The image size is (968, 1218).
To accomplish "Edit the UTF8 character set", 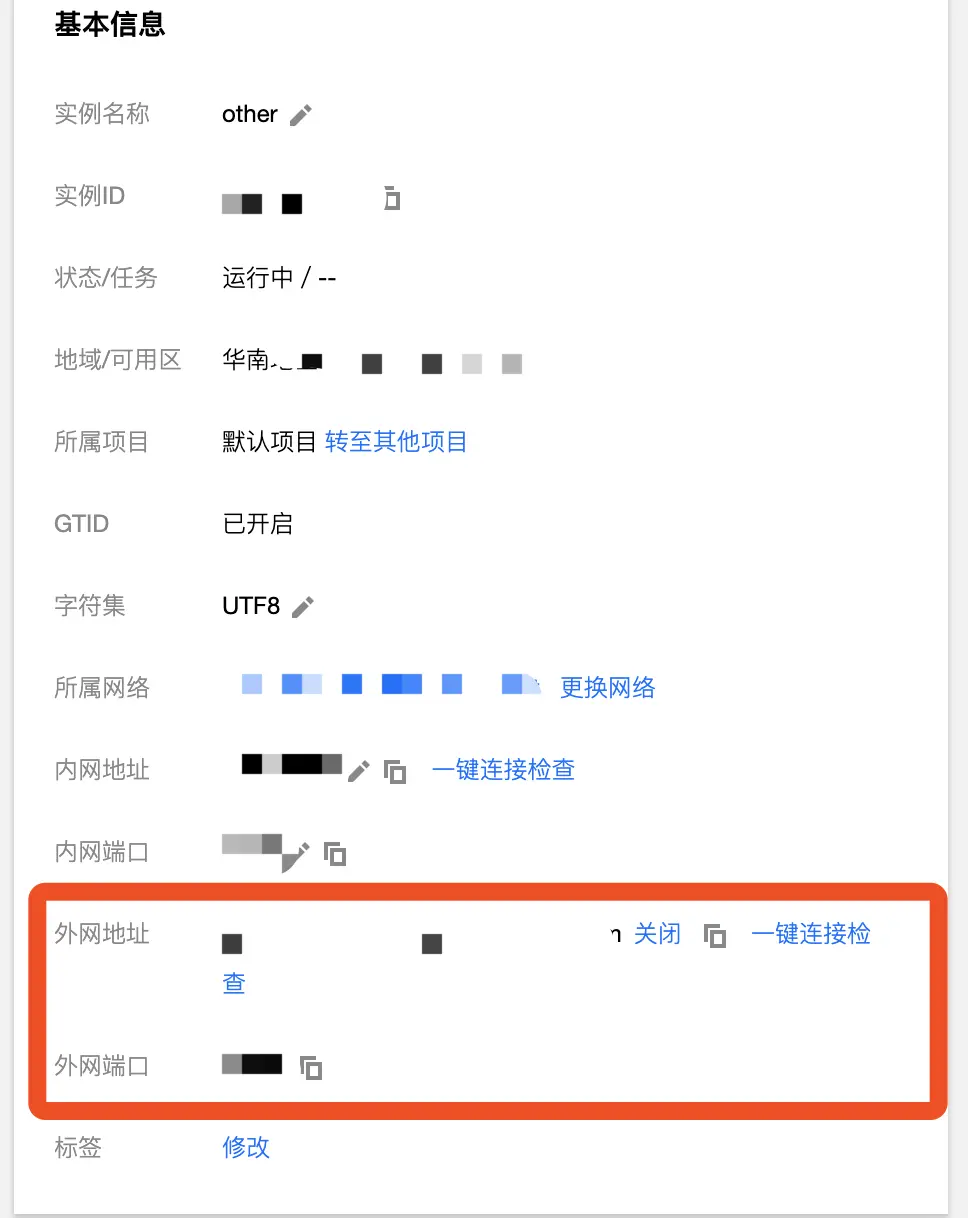I will pyautogui.click(x=302, y=607).
